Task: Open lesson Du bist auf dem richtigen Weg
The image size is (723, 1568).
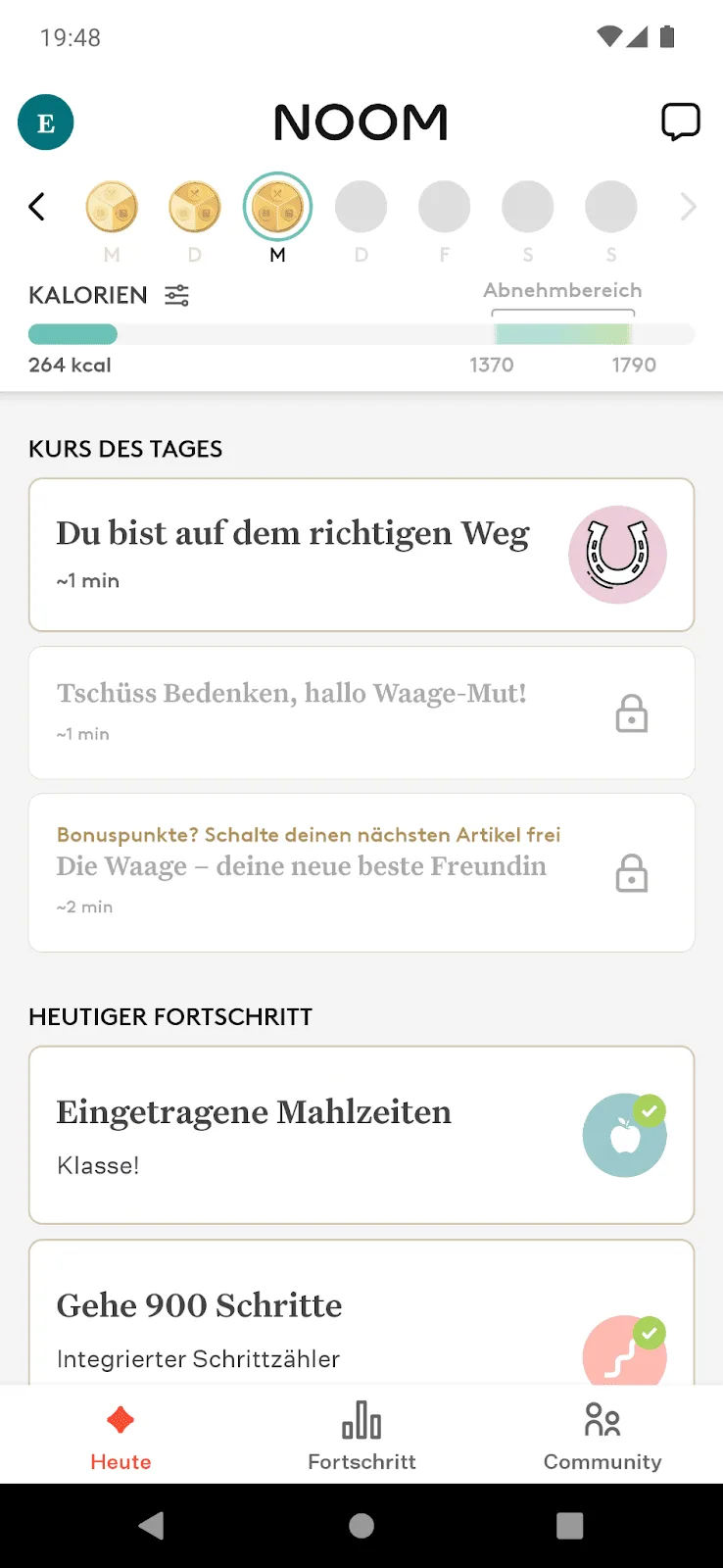Action: point(361,555)
